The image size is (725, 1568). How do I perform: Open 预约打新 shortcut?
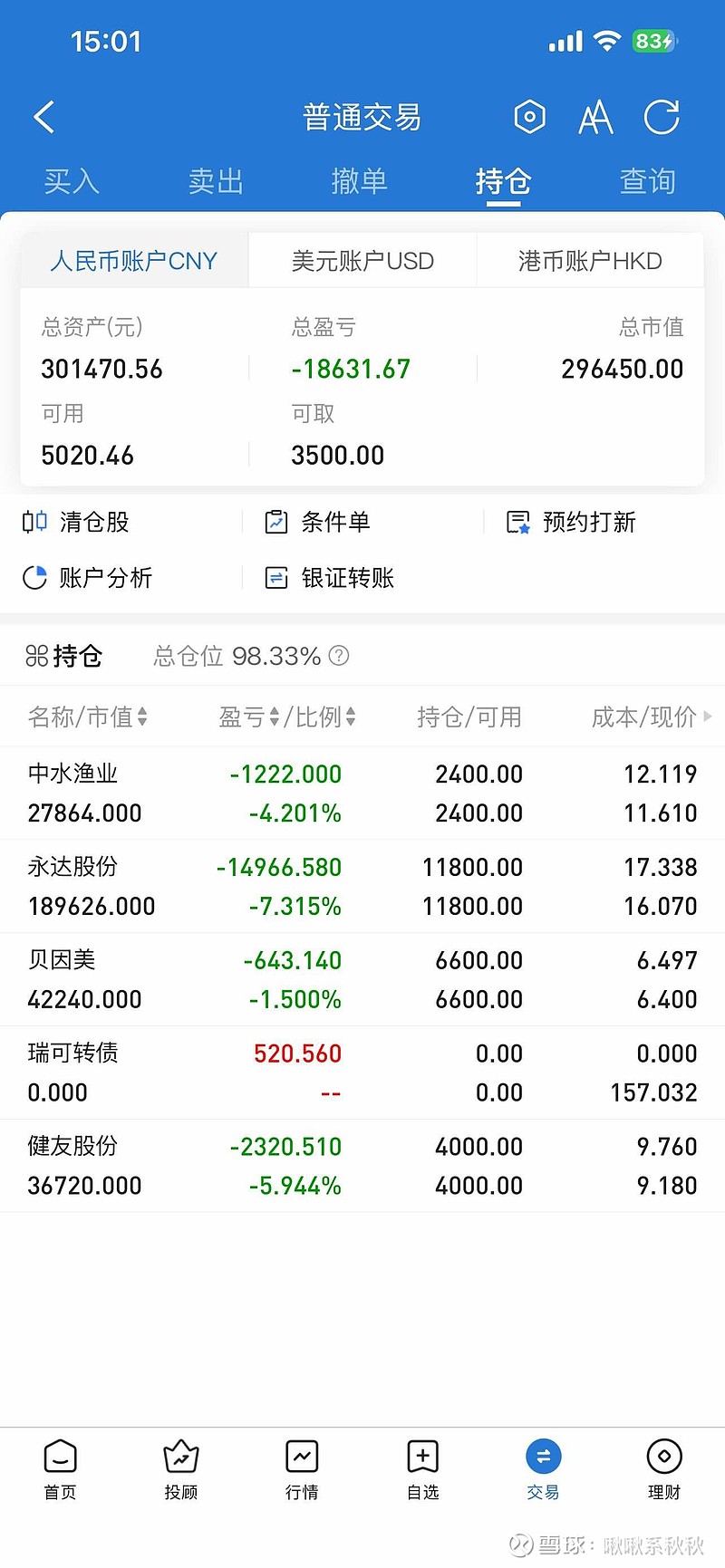(x=571, y=522)
